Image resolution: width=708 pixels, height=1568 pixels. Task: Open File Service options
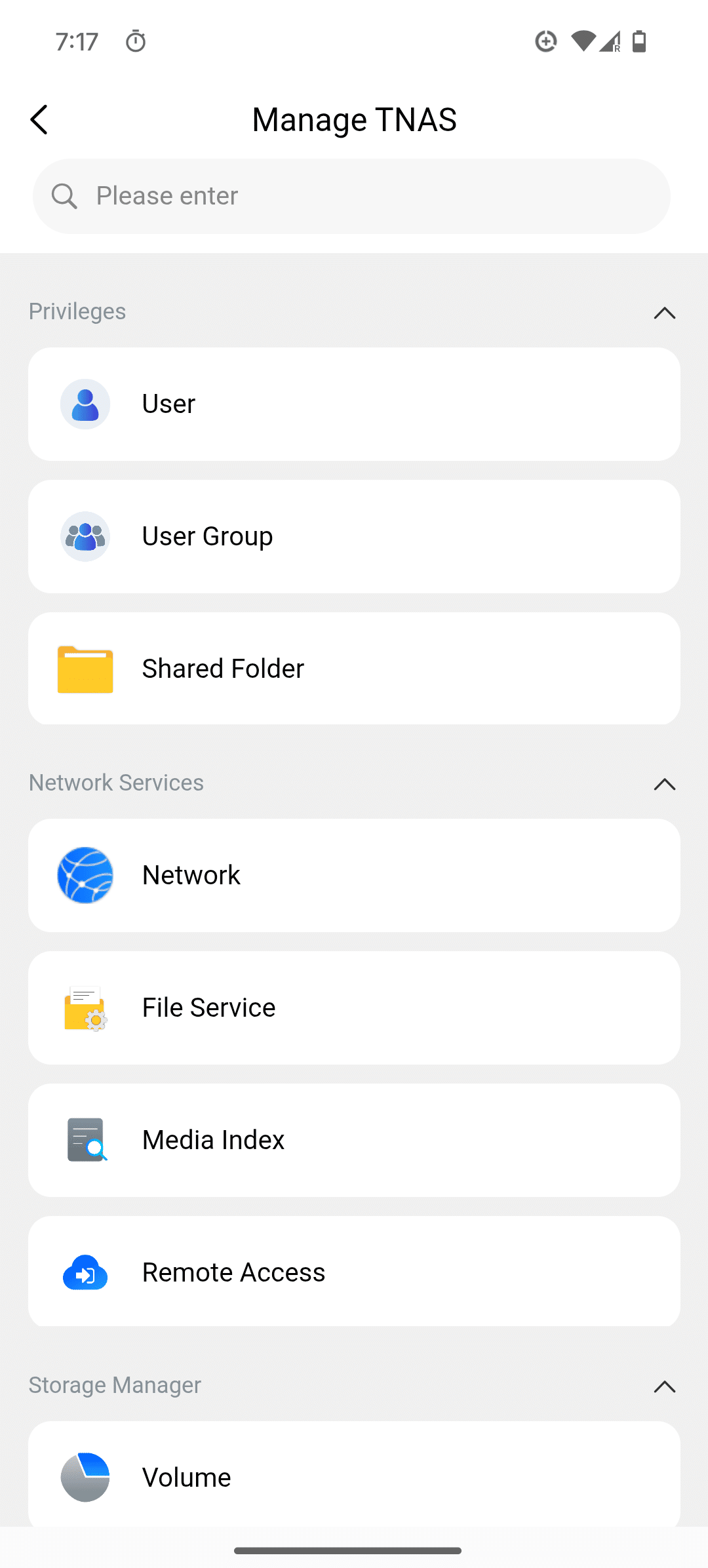pos(354,1008)
